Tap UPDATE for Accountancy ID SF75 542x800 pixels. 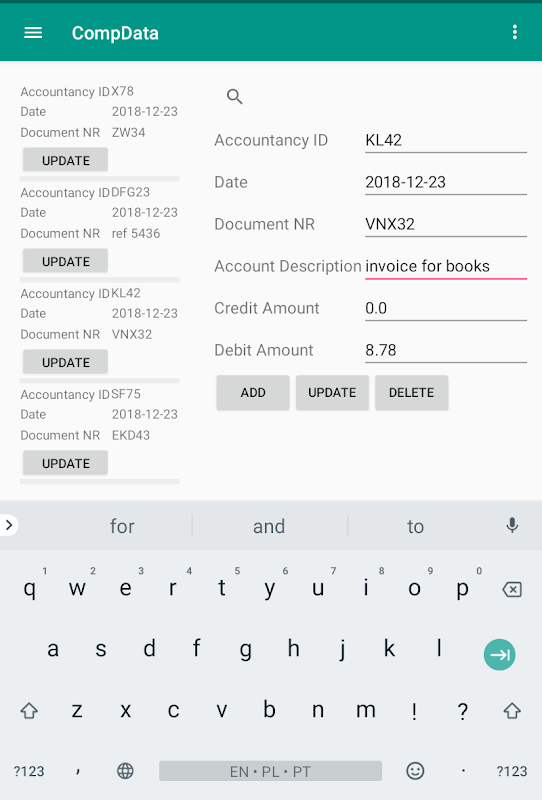pyautogui.click(x=65, y=463)
